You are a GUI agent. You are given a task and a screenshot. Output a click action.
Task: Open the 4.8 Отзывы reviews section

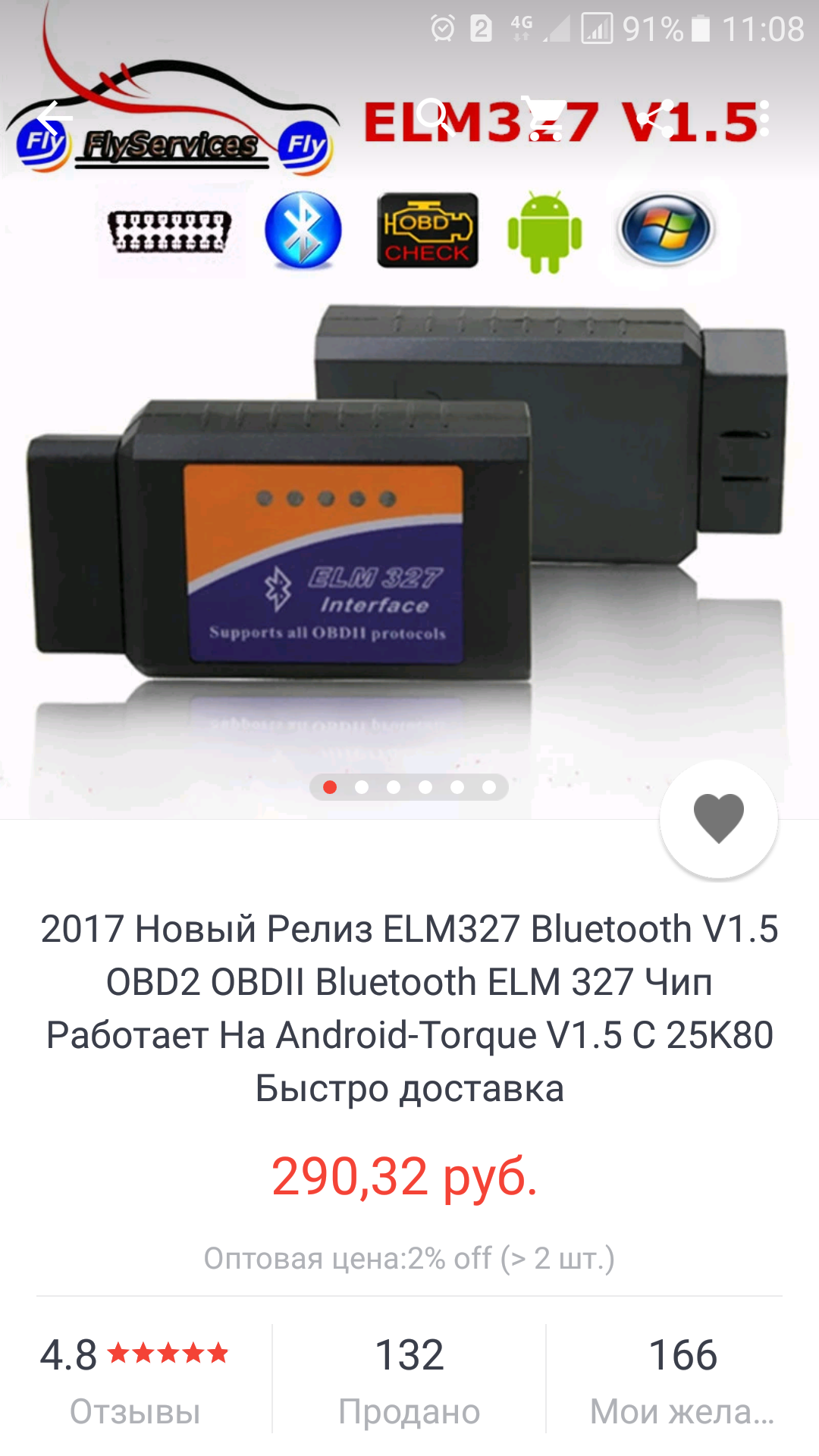point(135,1379)
